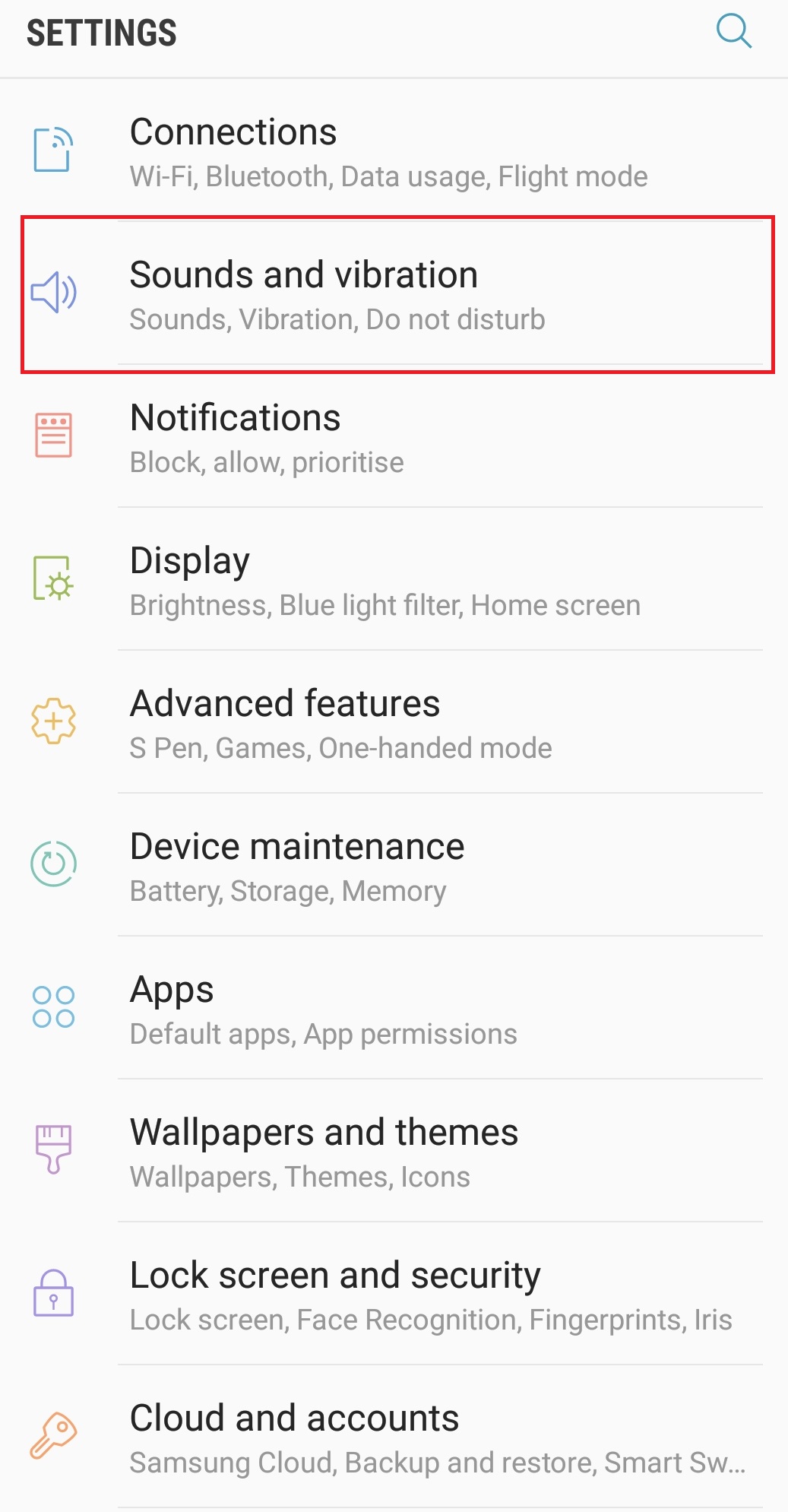Tap the search icon in Settings

734,32
